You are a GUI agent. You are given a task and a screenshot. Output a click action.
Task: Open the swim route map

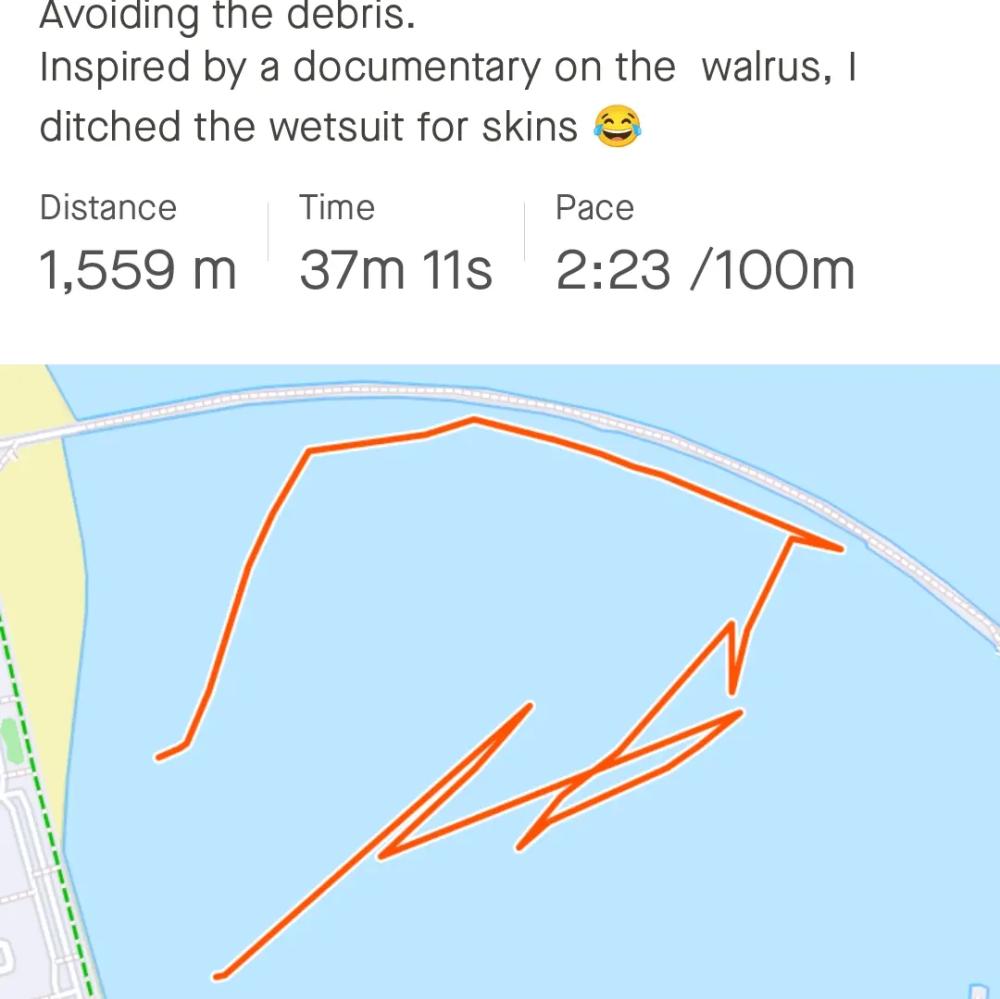coord(500,680)
